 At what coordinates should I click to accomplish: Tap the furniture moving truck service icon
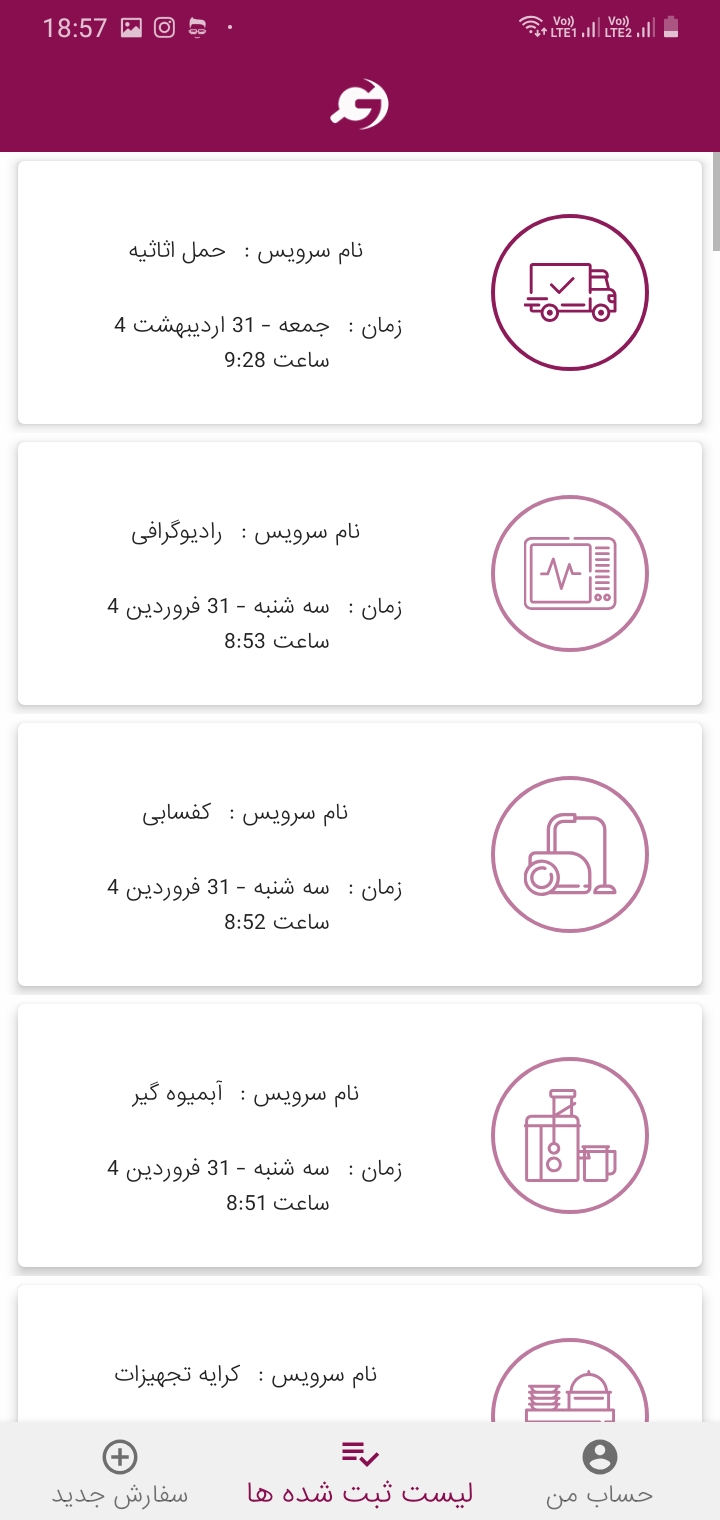[x=569, y=291]
